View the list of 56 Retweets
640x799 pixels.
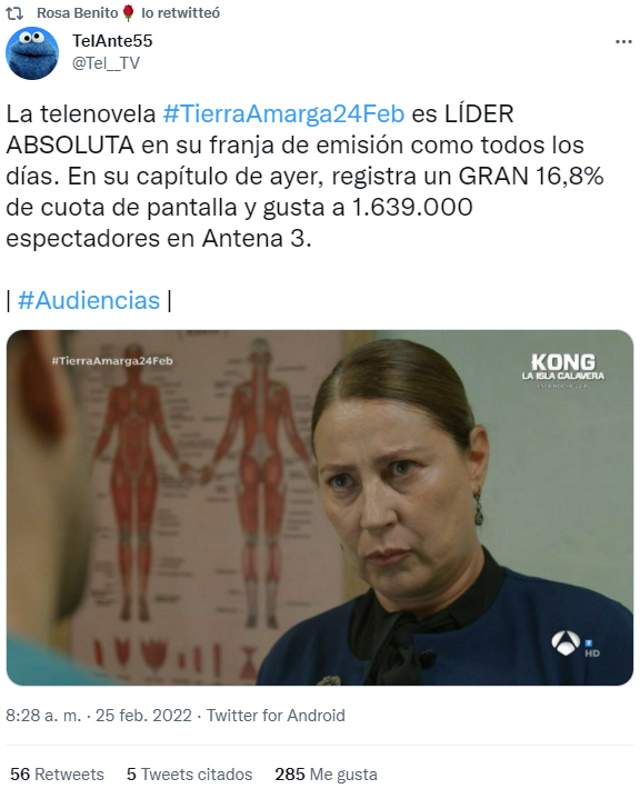point(57,774)
